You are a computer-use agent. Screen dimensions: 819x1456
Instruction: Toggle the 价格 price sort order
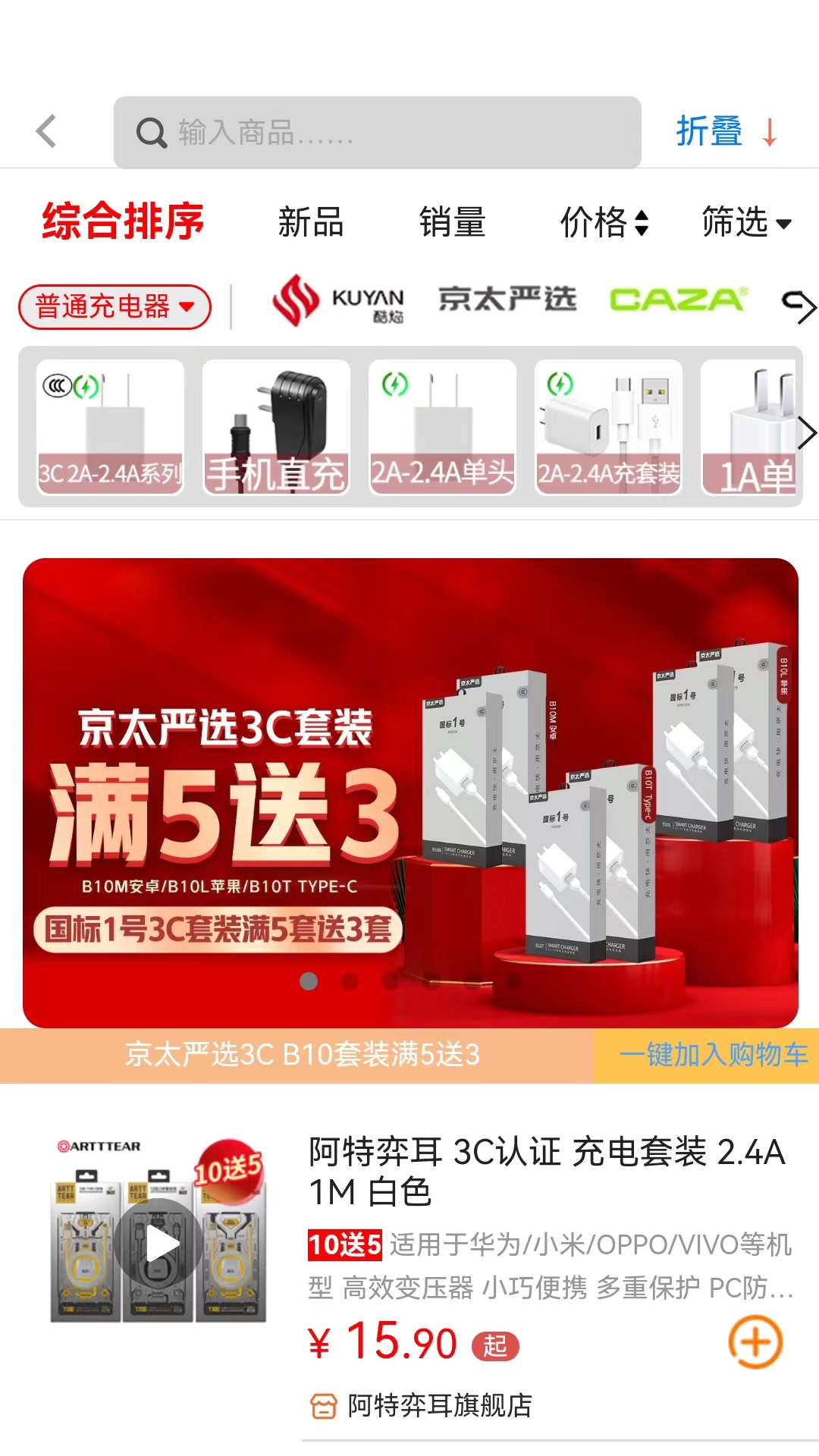click(601, 223)
